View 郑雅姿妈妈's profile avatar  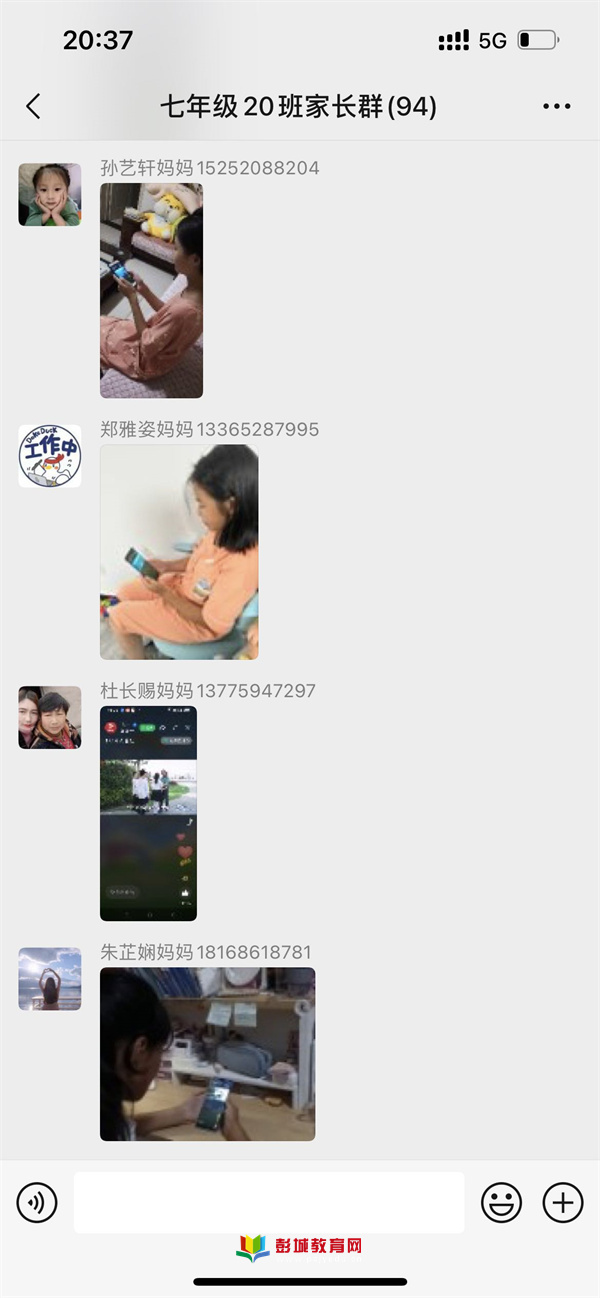pos(50,456)
